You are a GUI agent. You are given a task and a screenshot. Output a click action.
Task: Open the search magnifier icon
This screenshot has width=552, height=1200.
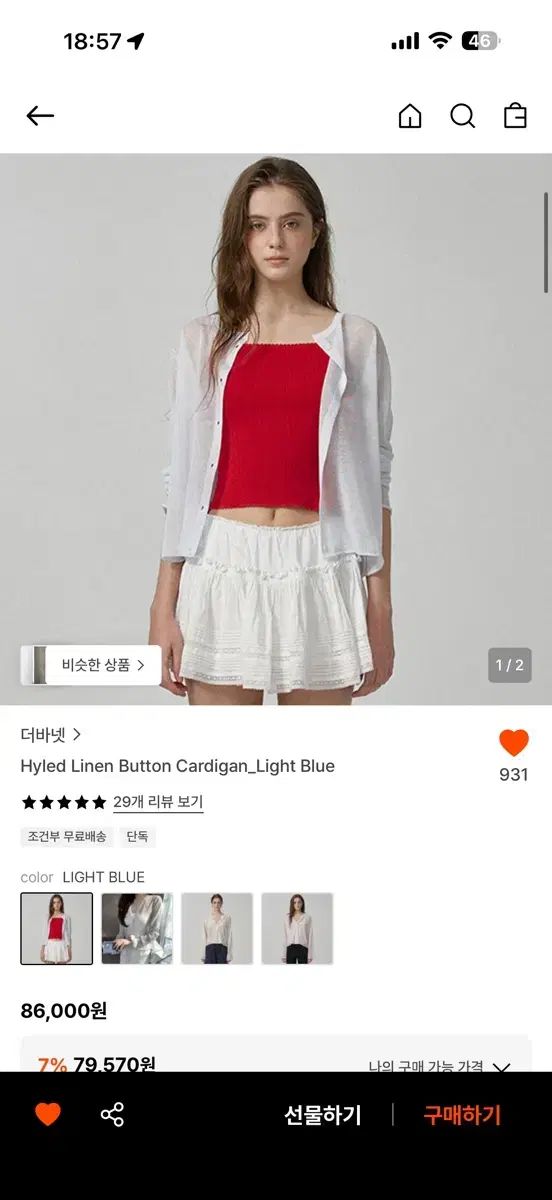coord(462,116)
